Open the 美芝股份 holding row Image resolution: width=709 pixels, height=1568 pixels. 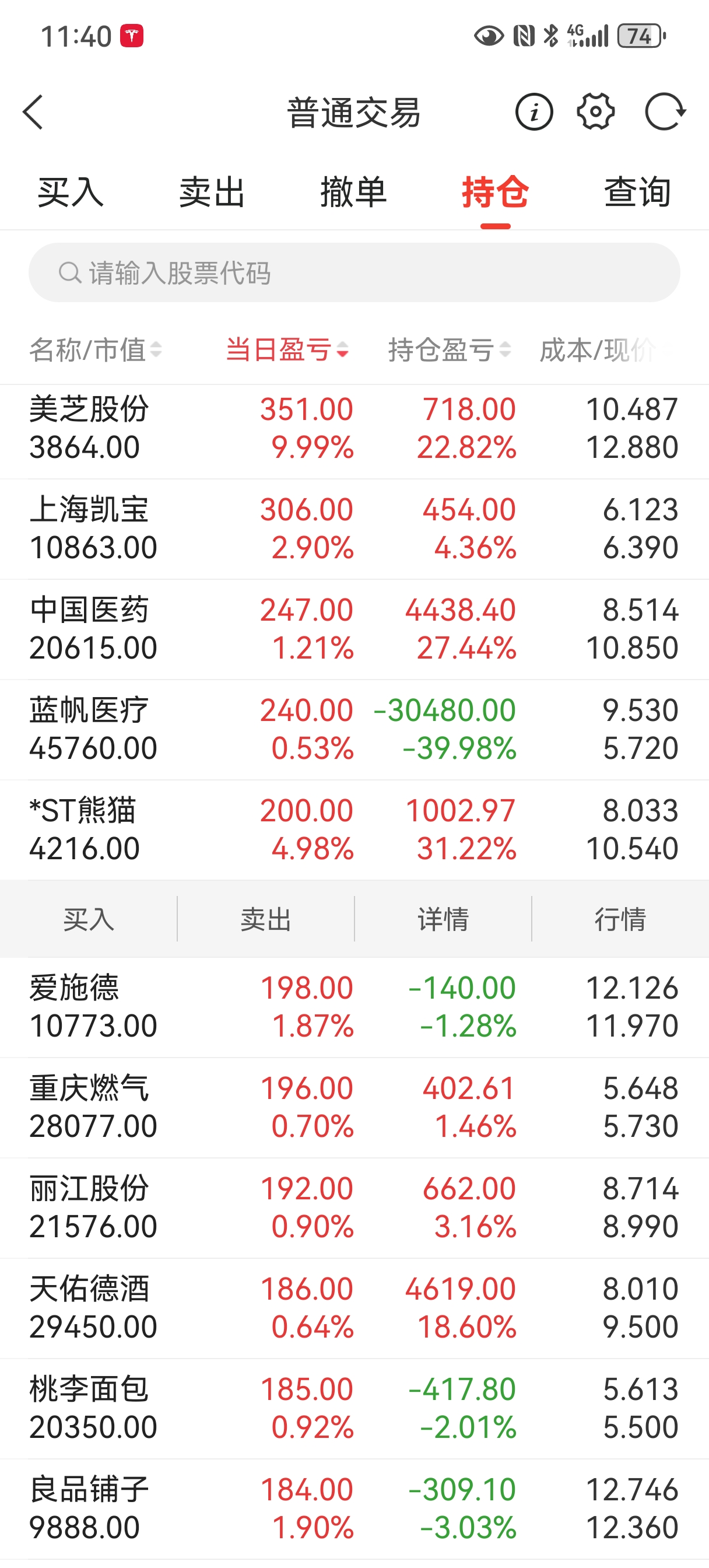354,429
